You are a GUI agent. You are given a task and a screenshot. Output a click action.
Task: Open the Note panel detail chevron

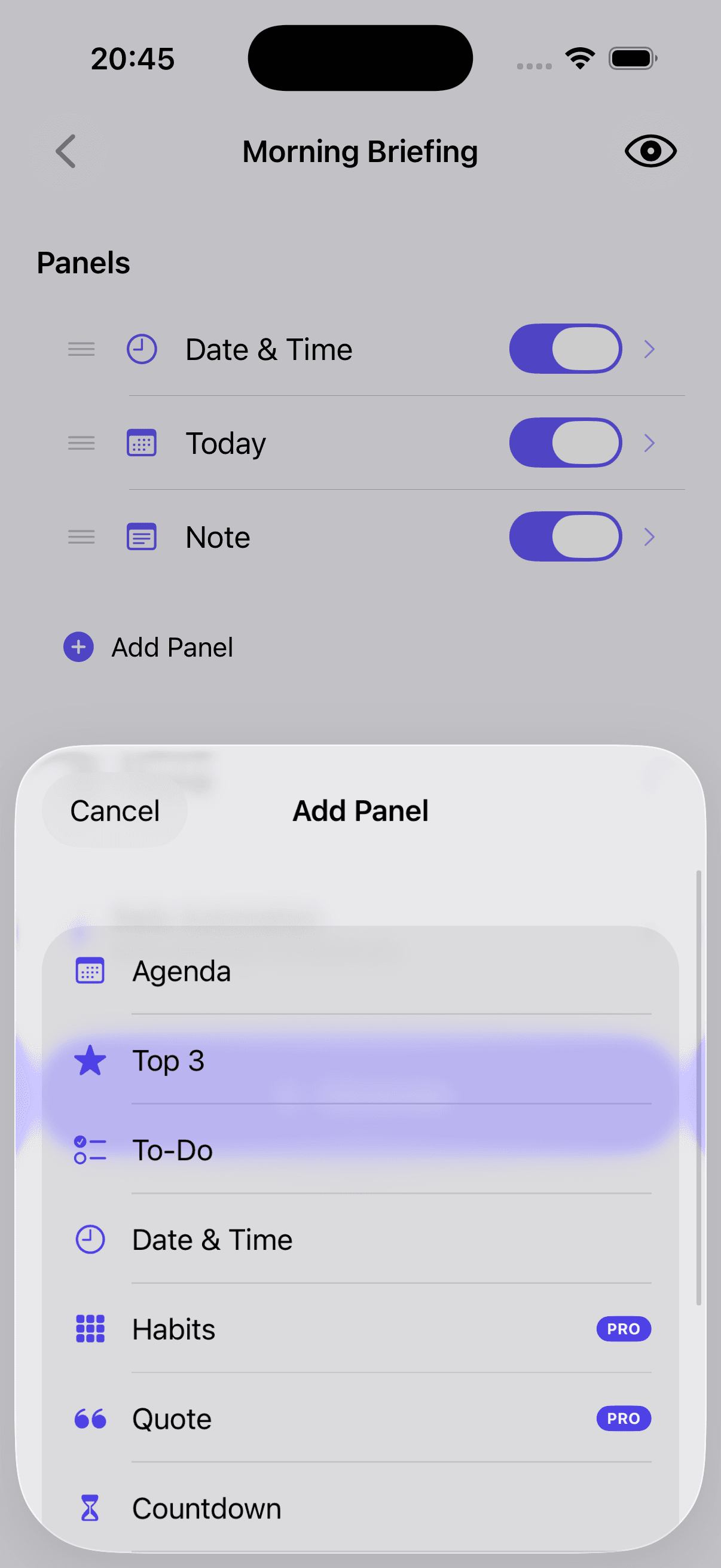point(650,537)
